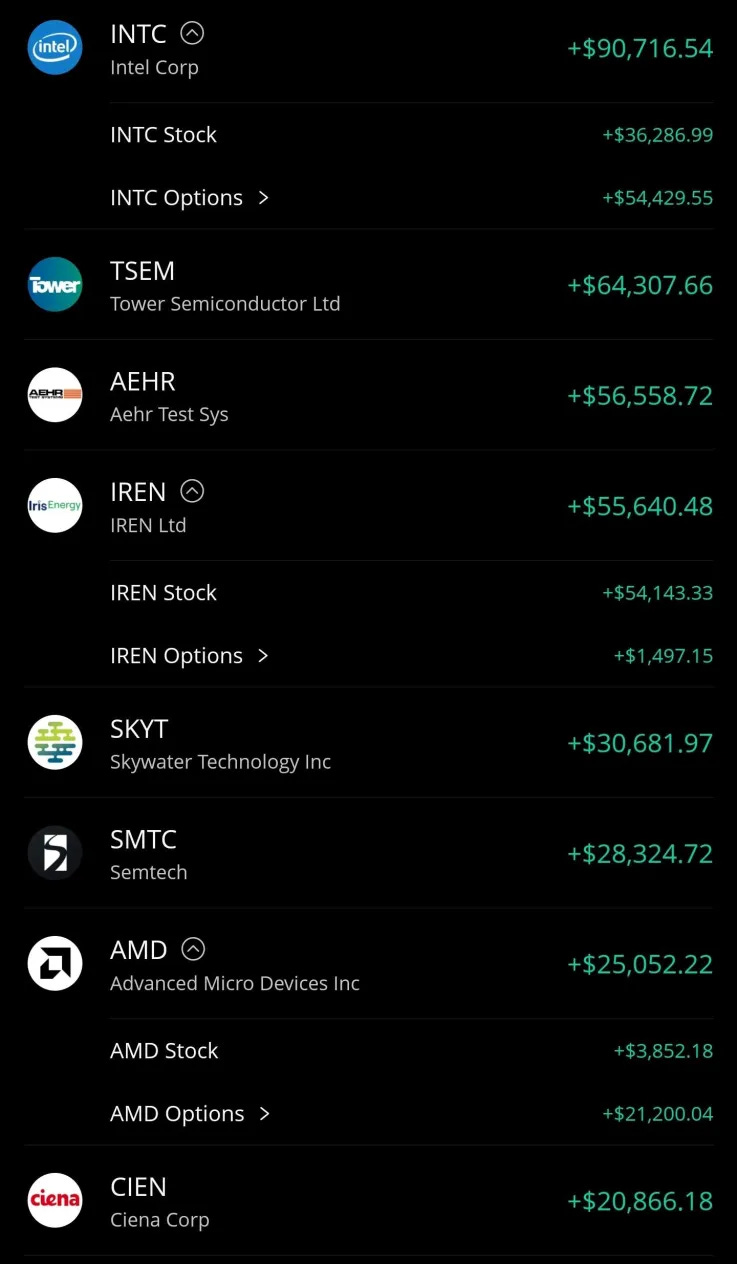Open the TSEM Tower Semiconductor row

(x=368, y=286)
